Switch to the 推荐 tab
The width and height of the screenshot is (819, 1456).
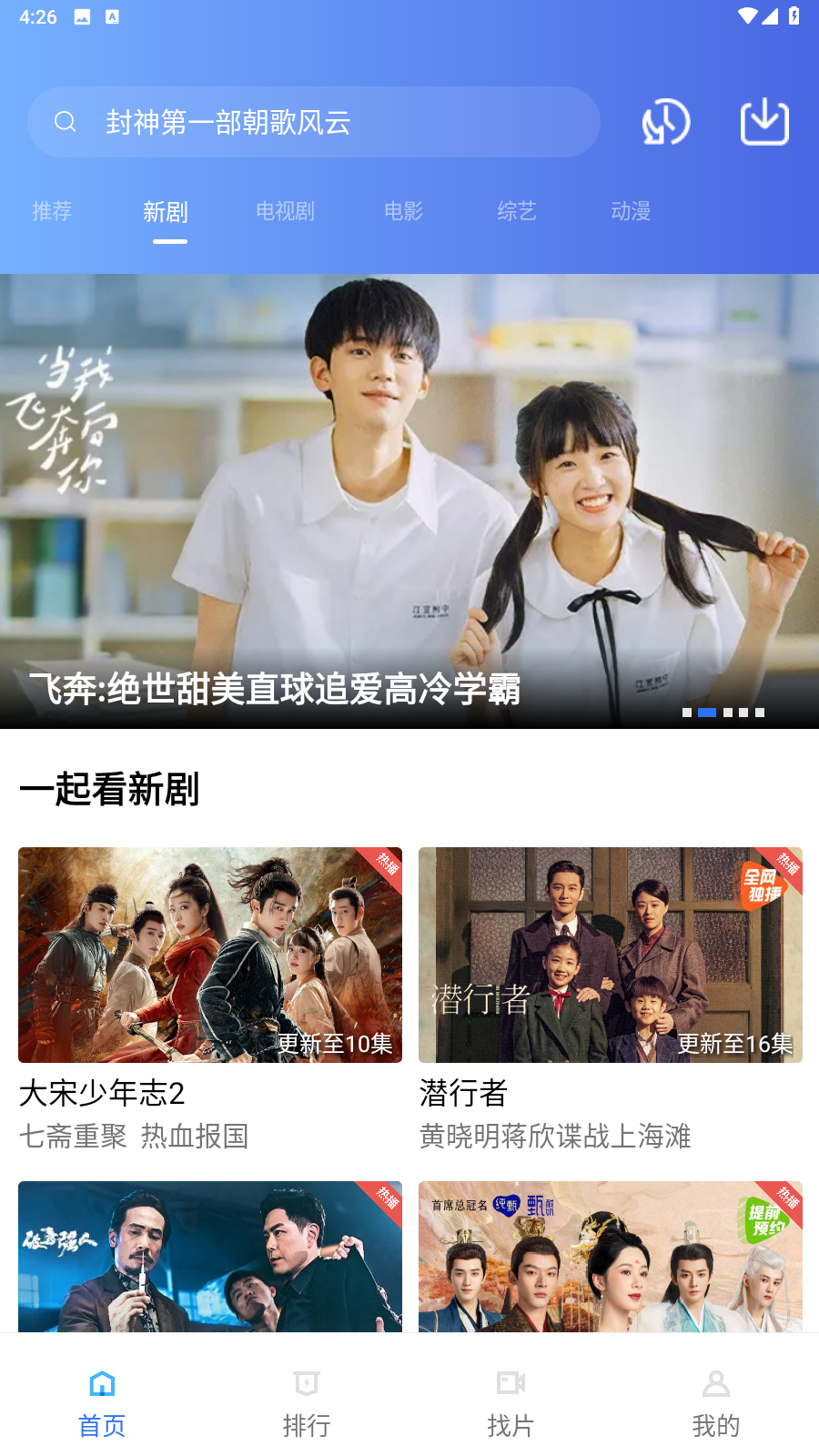[52, 211]
